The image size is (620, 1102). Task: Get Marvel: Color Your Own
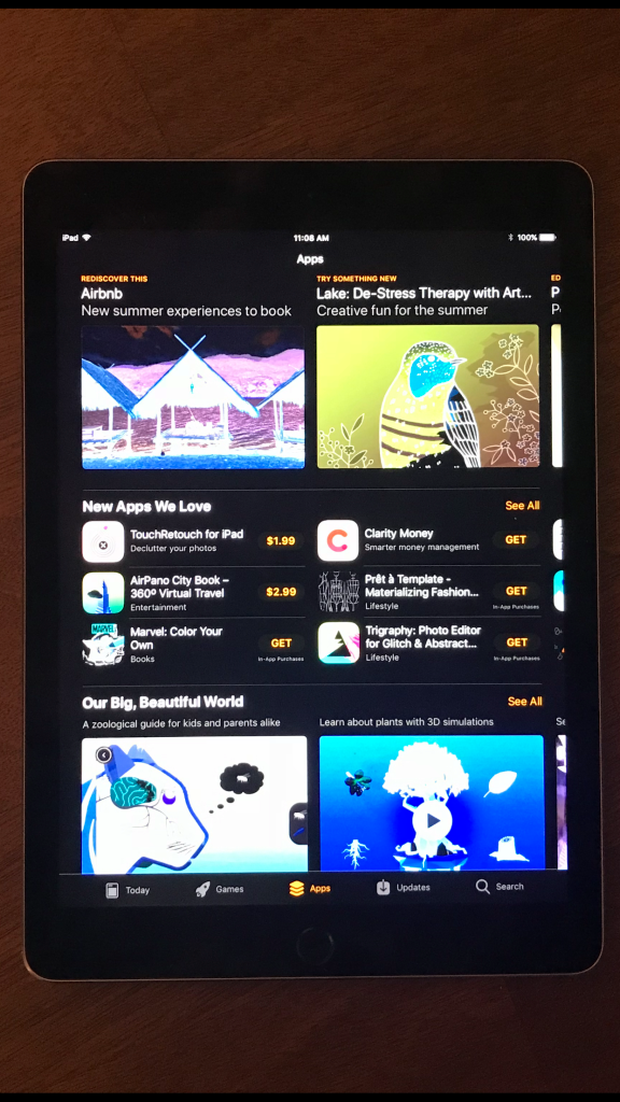coord(281,643)
